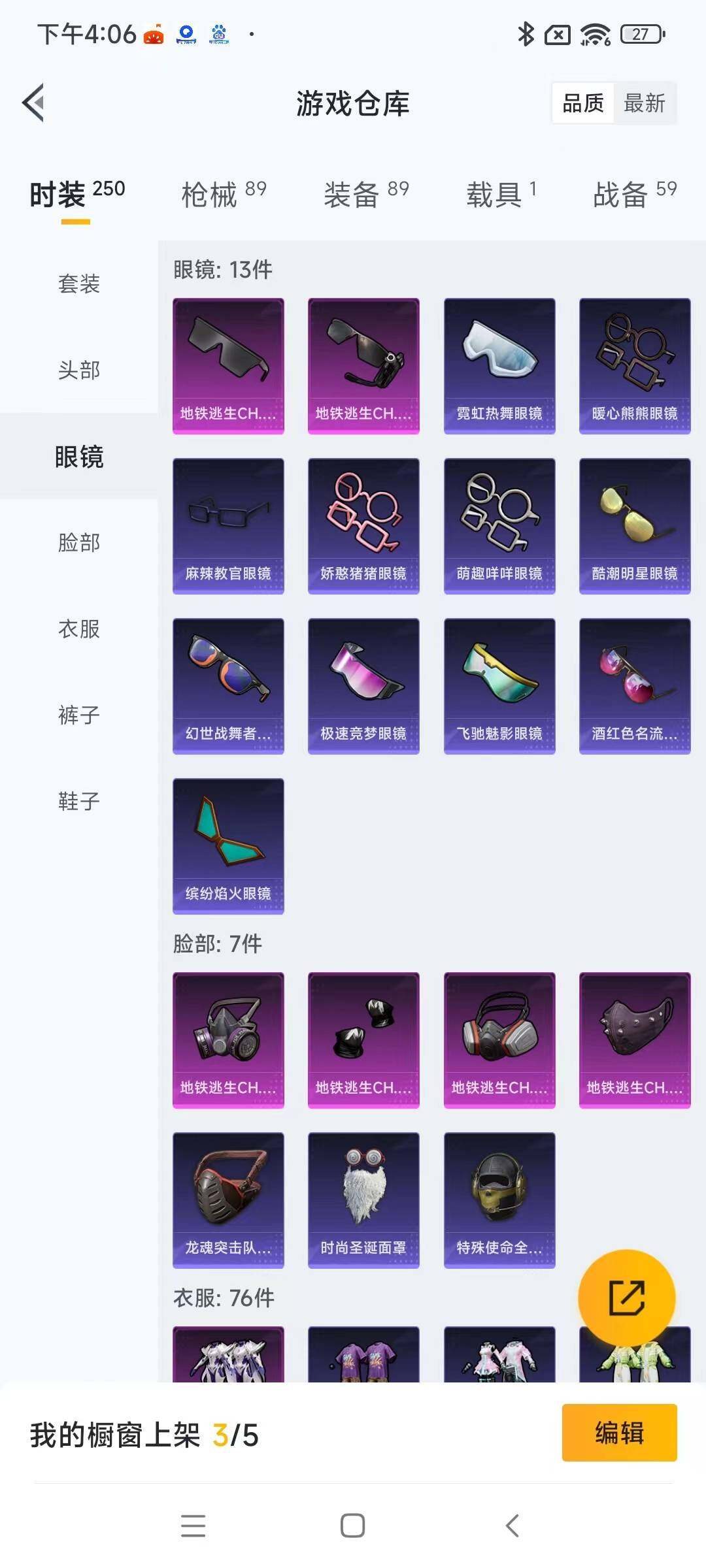Switch to the 装备 tab
Screen dimensions: 706x1568
coord(366,194)
